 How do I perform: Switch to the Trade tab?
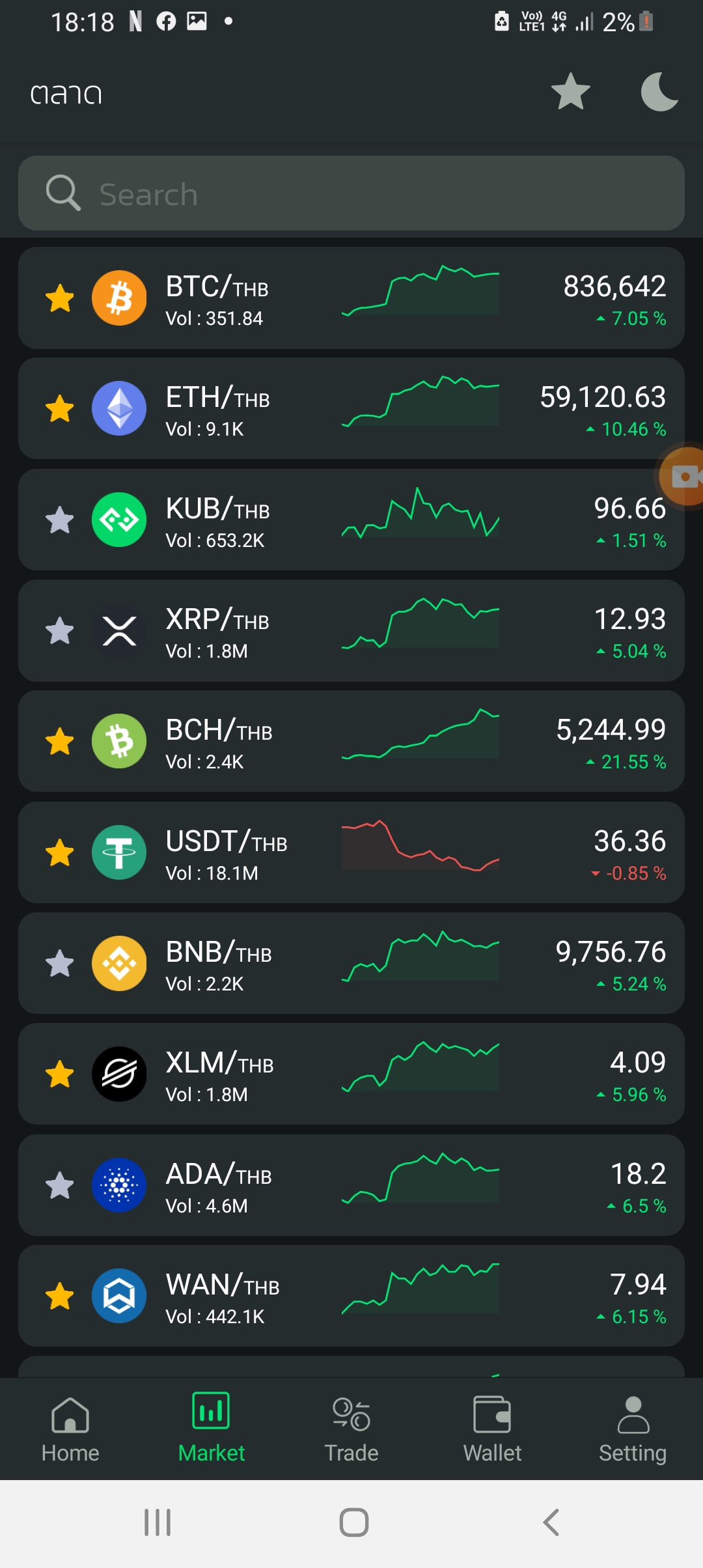(x=351, y=1429)
